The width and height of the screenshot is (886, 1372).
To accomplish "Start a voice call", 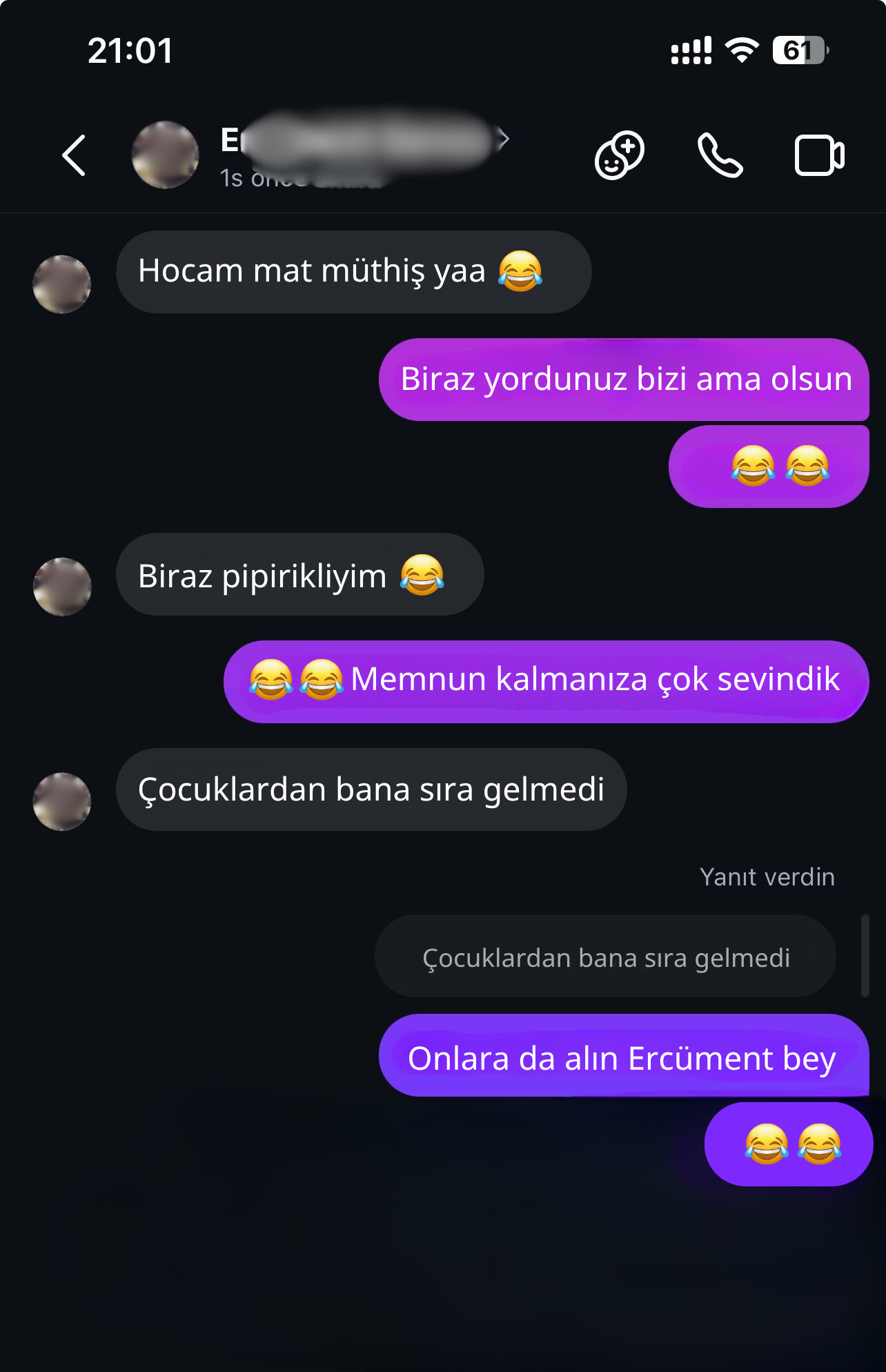I will click(720, 155).
